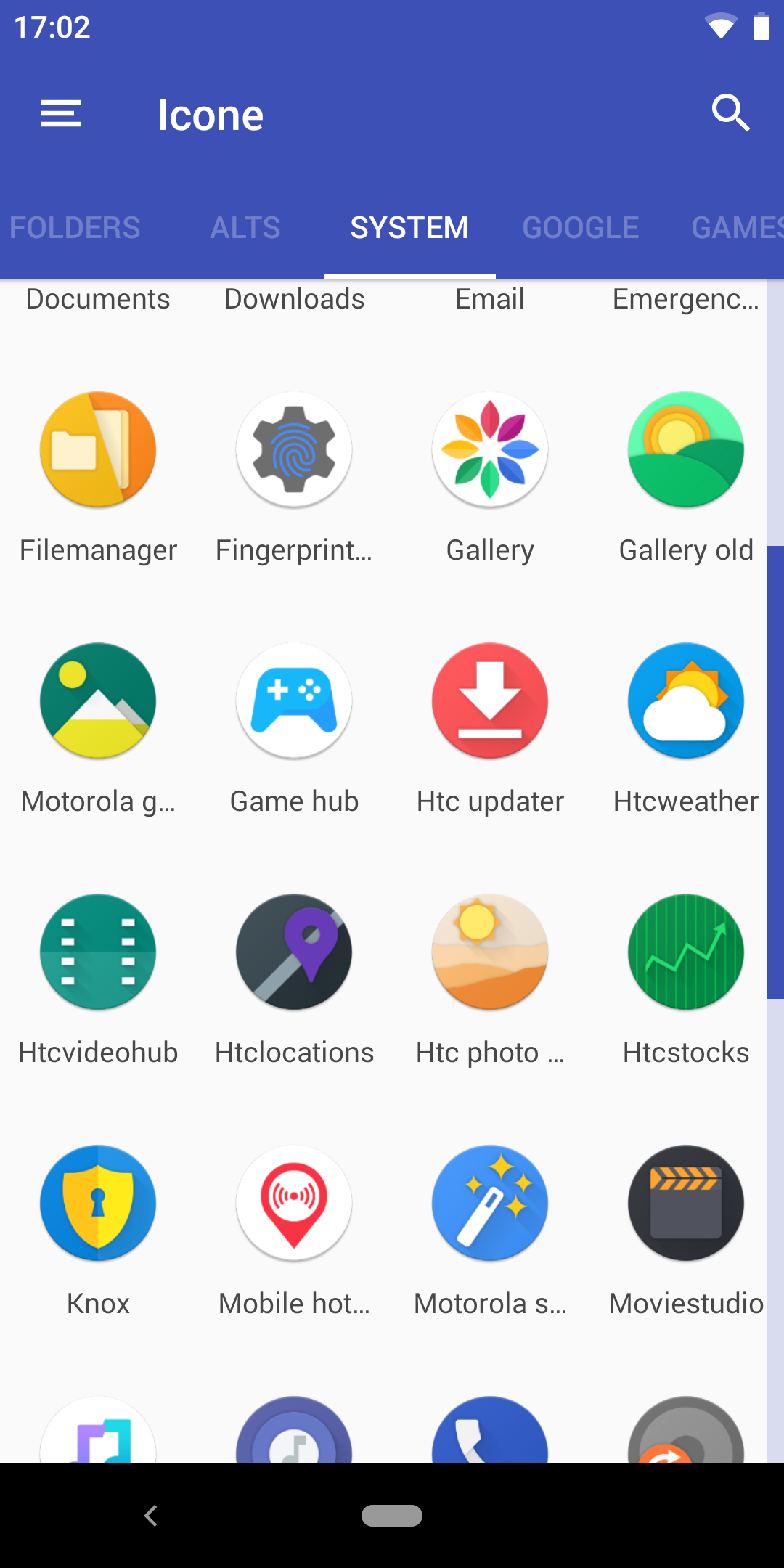Pick the Htclocations icon
The width and height of the screenshot is (784, 1568).
294,952
